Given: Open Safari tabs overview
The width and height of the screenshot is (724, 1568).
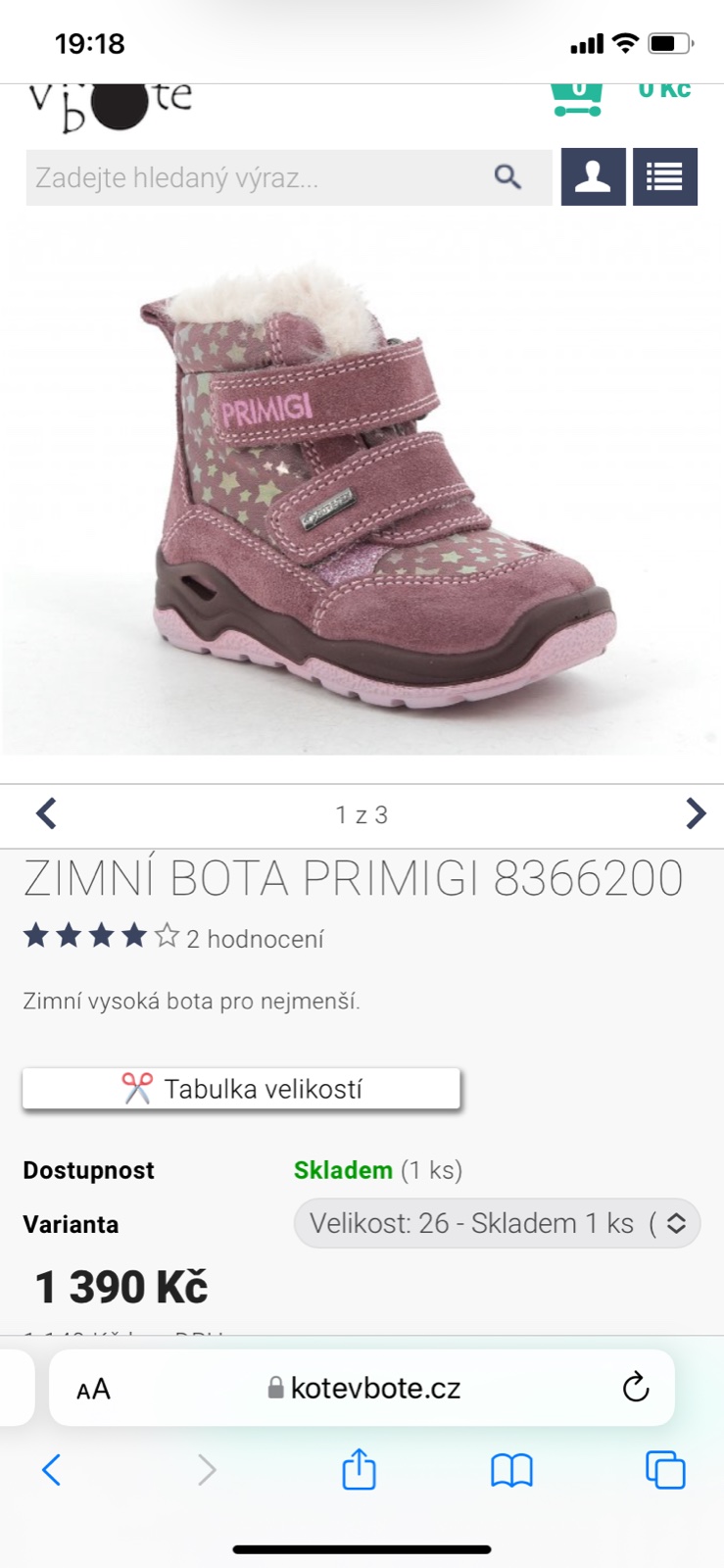Looking at the screenshot, I should coord(665,1470).
